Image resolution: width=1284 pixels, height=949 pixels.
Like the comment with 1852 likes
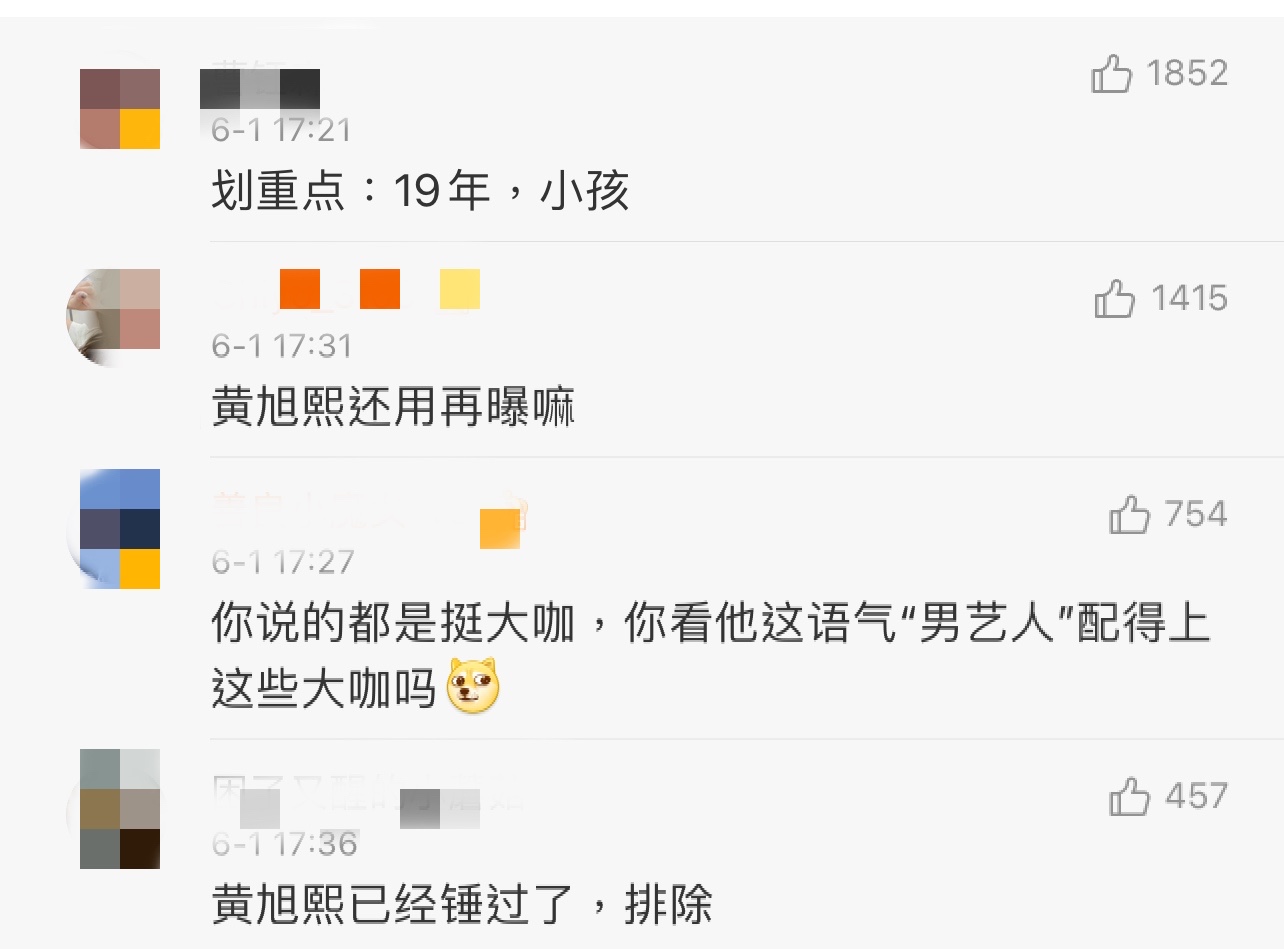tap(1112, 75)
